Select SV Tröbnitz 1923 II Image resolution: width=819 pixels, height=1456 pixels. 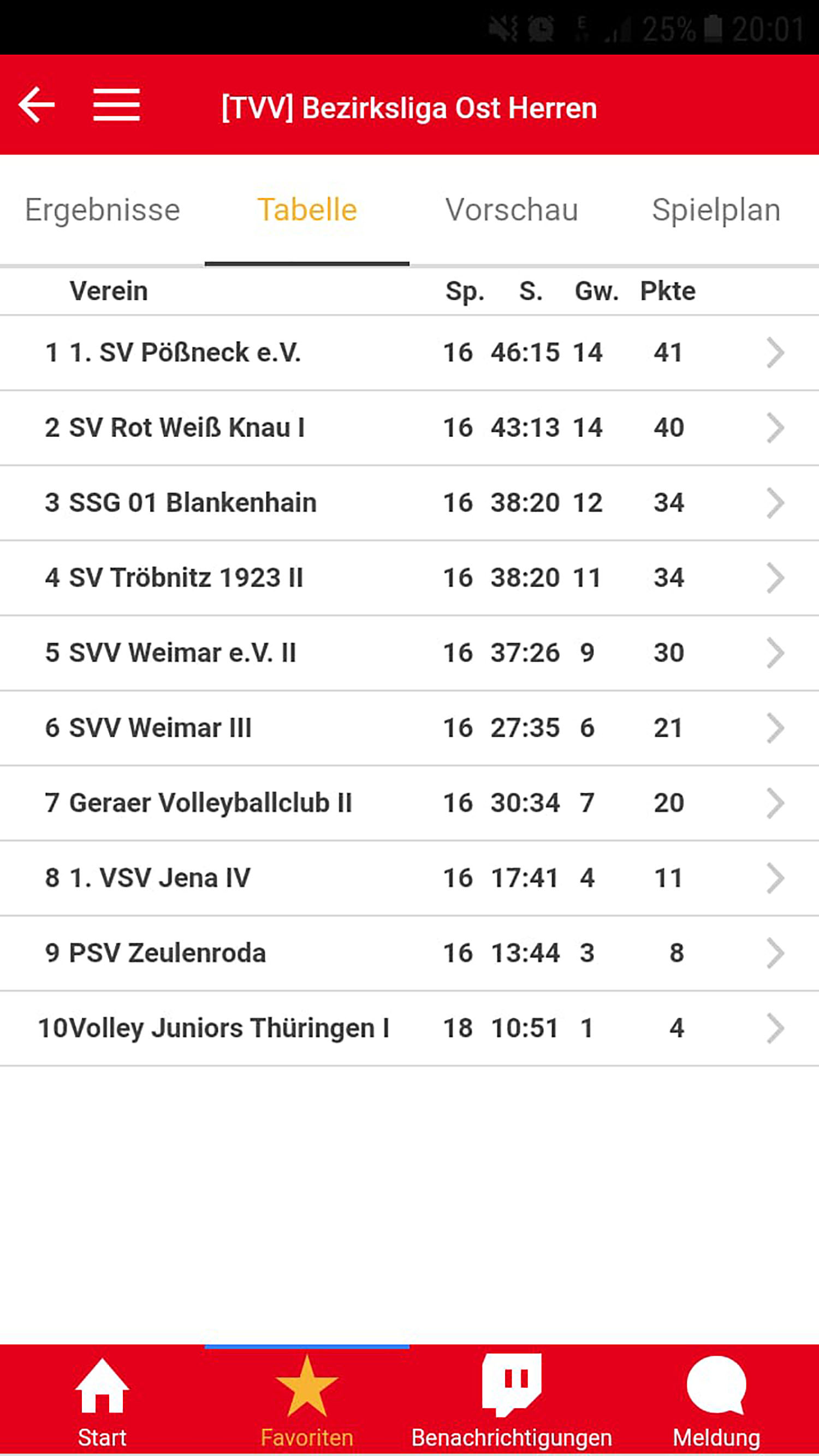point(409,578)
